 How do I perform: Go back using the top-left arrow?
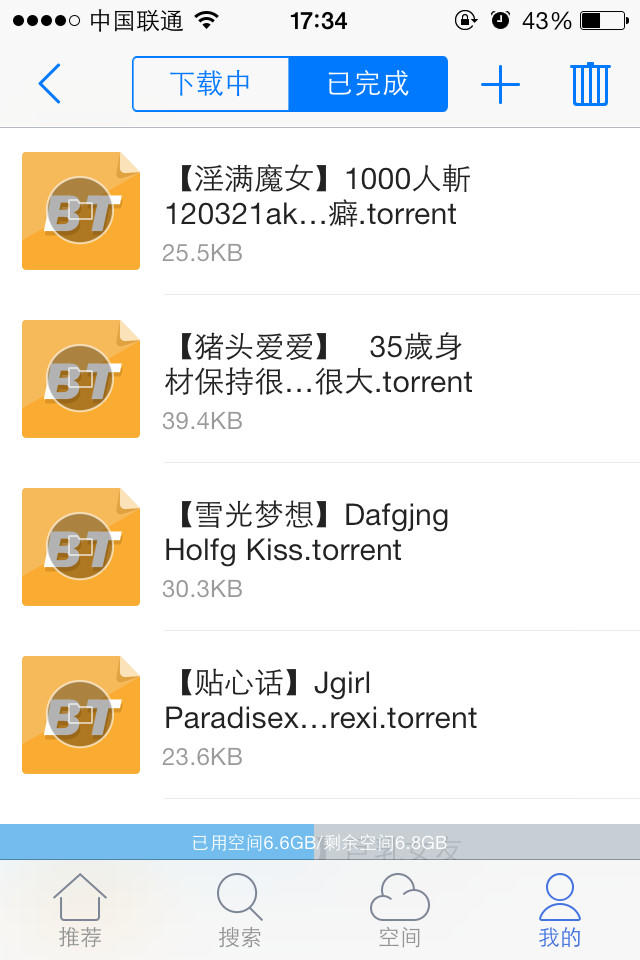tap(50, 84)
